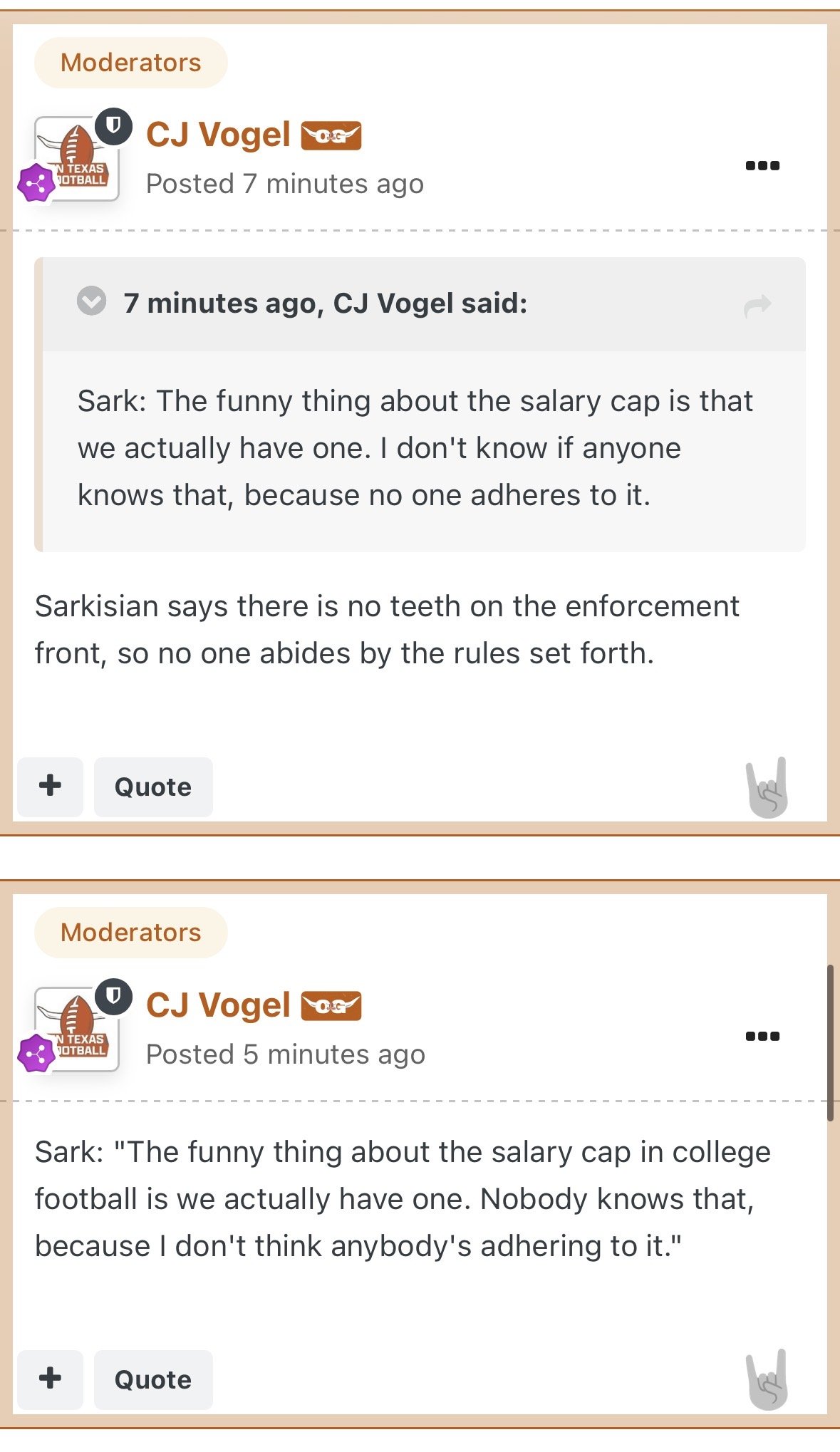The height and width of the screenshot is (1452, 840).
Task: Open the overflow menu on the 7 minutes ago post
Action: pos(762,165)
